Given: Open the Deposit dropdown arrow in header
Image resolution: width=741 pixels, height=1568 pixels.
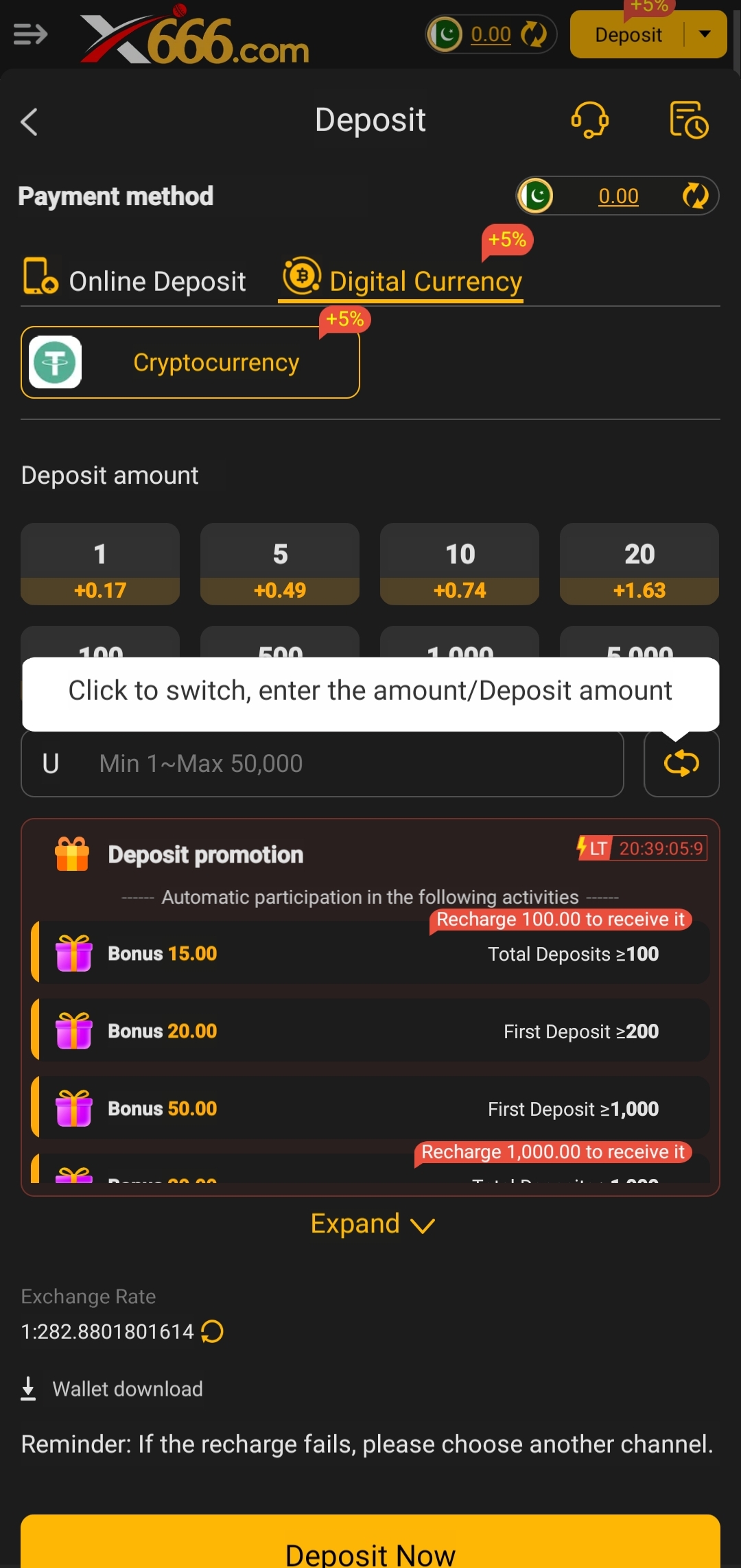Looking at the screenshot, I should (705, 34).
